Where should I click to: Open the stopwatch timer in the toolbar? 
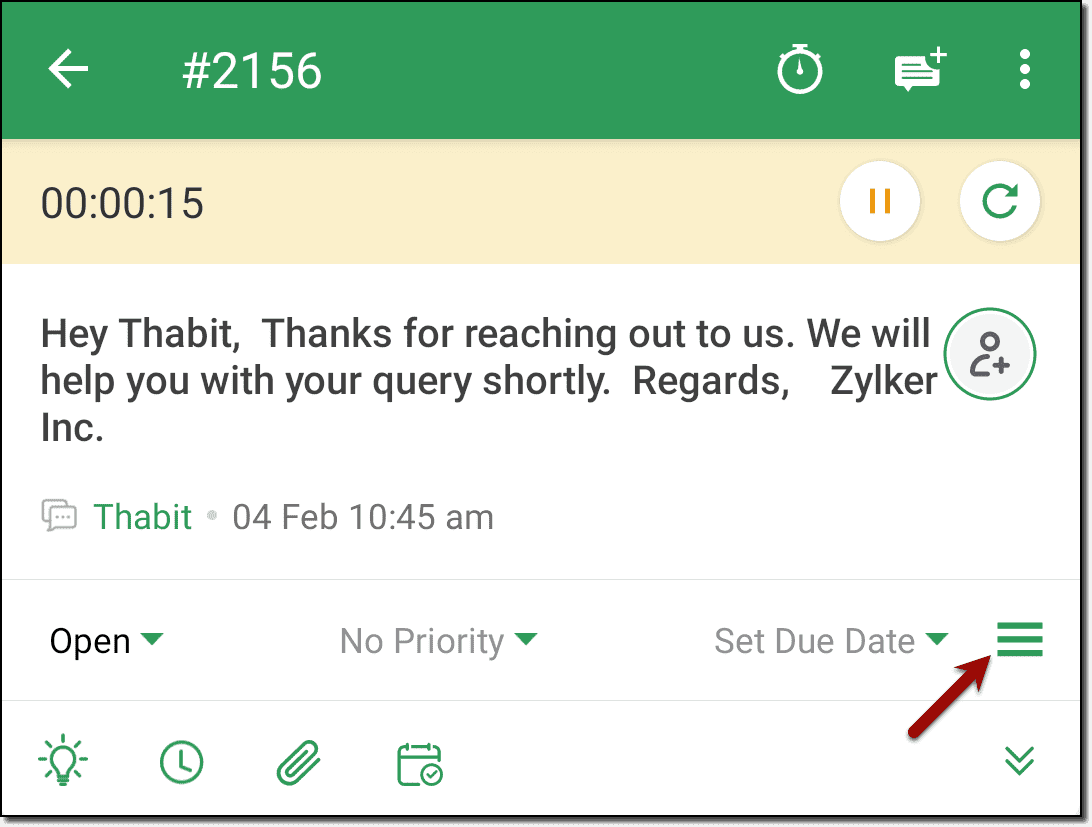click(x=800, y=71)
